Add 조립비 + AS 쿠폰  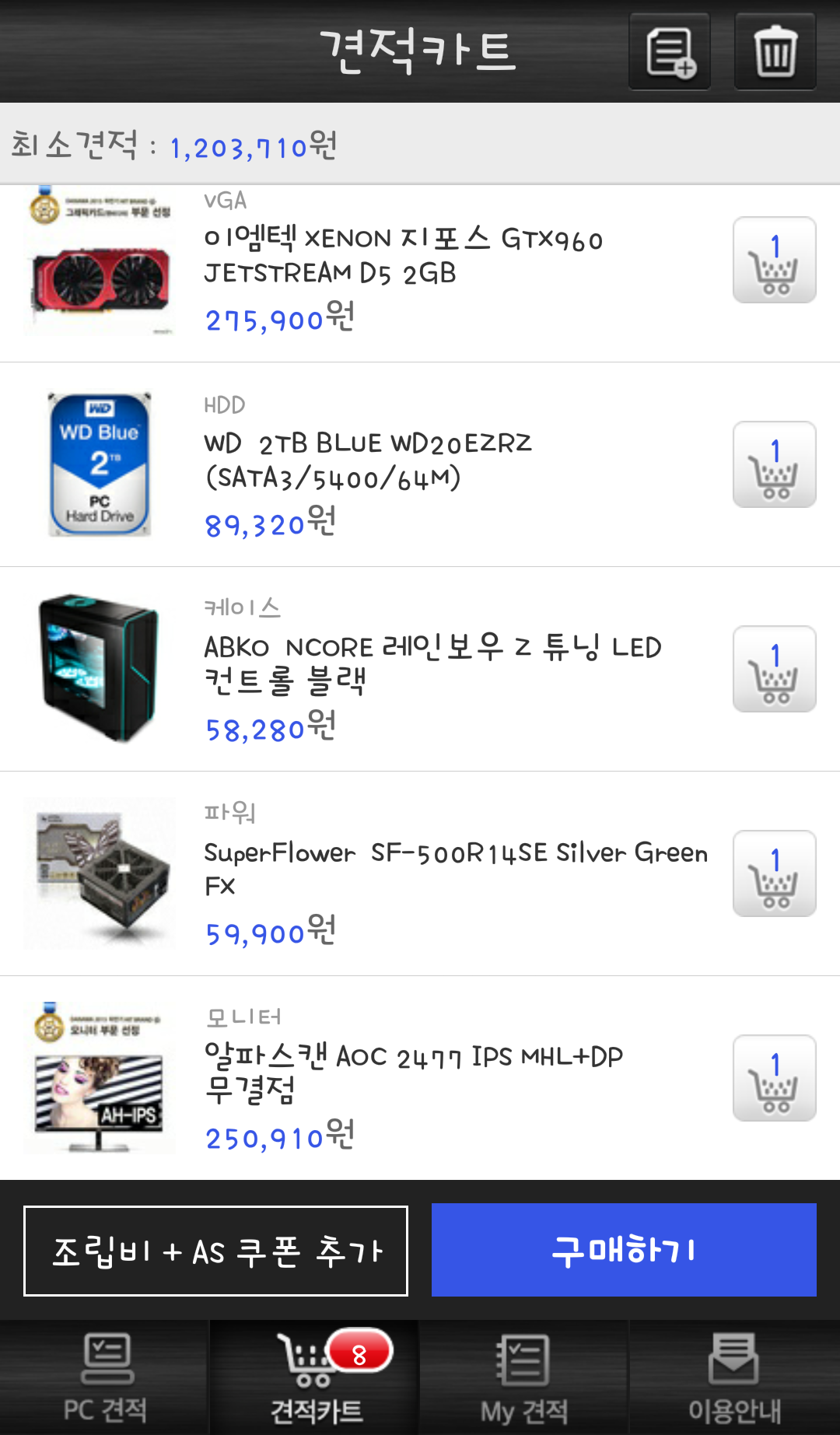coord(216,1251)
